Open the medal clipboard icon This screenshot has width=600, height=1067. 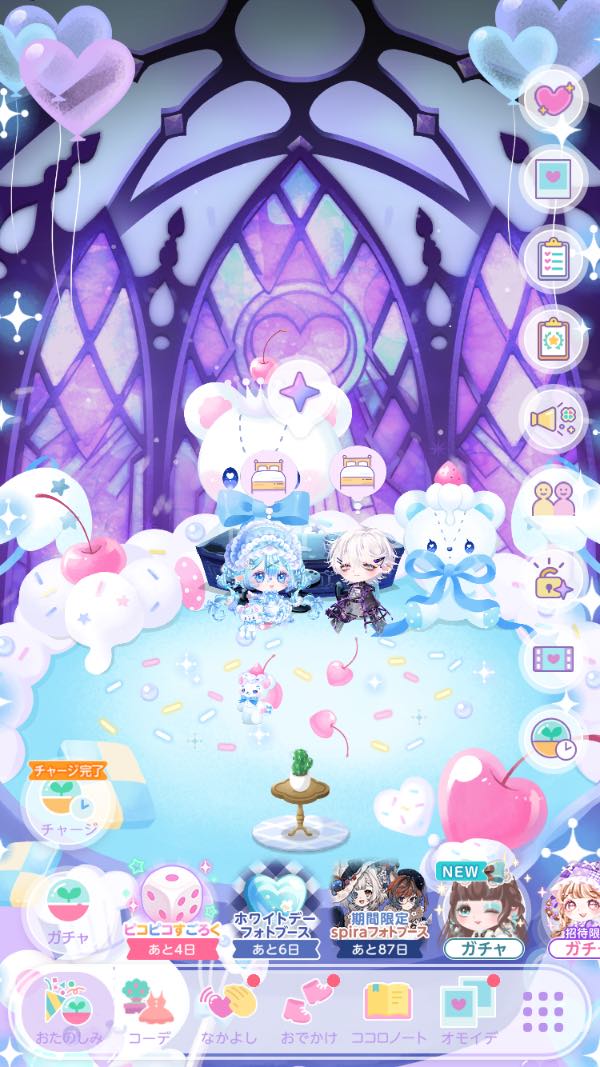(554, 338)
